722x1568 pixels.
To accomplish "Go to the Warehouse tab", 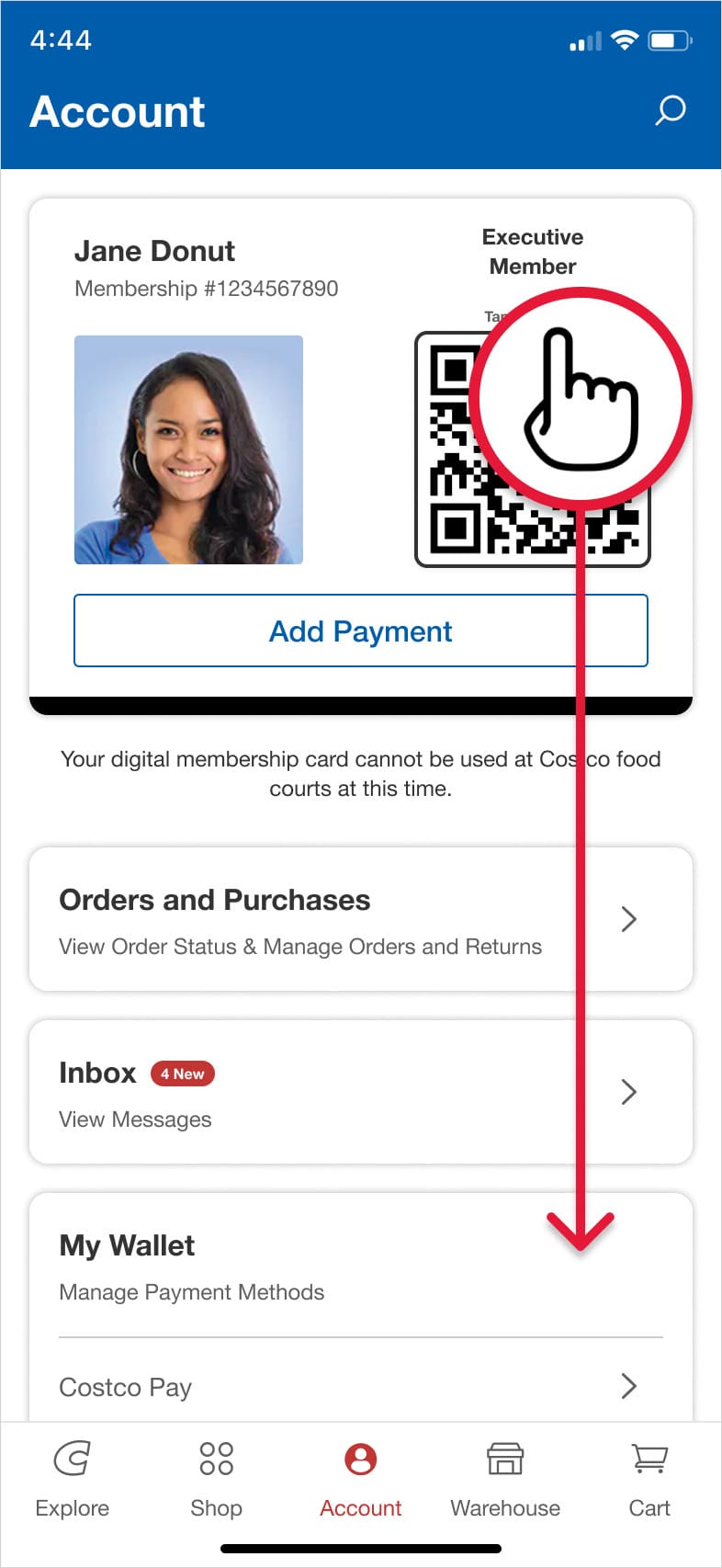I will [505, 1479].
